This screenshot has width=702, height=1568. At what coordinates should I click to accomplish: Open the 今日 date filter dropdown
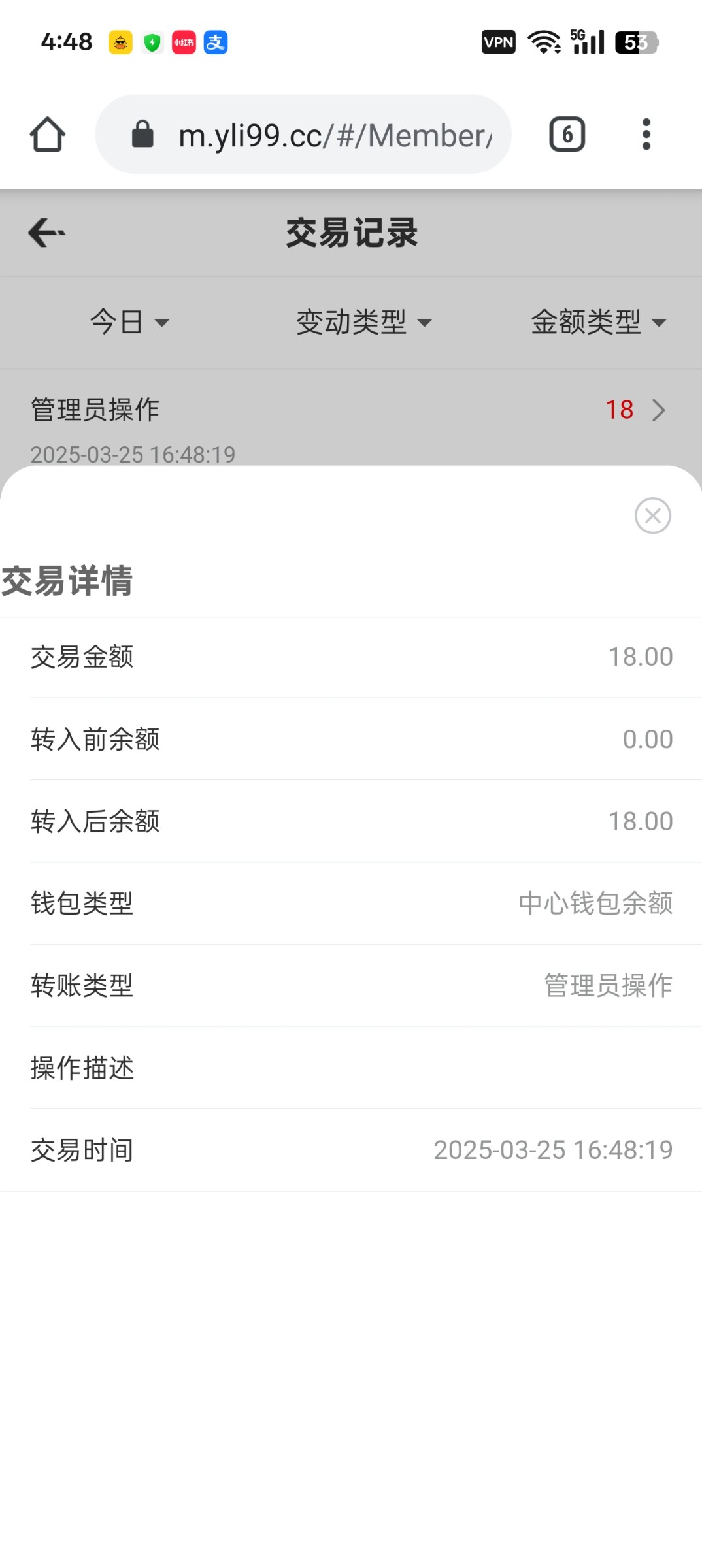click(129, 322)
